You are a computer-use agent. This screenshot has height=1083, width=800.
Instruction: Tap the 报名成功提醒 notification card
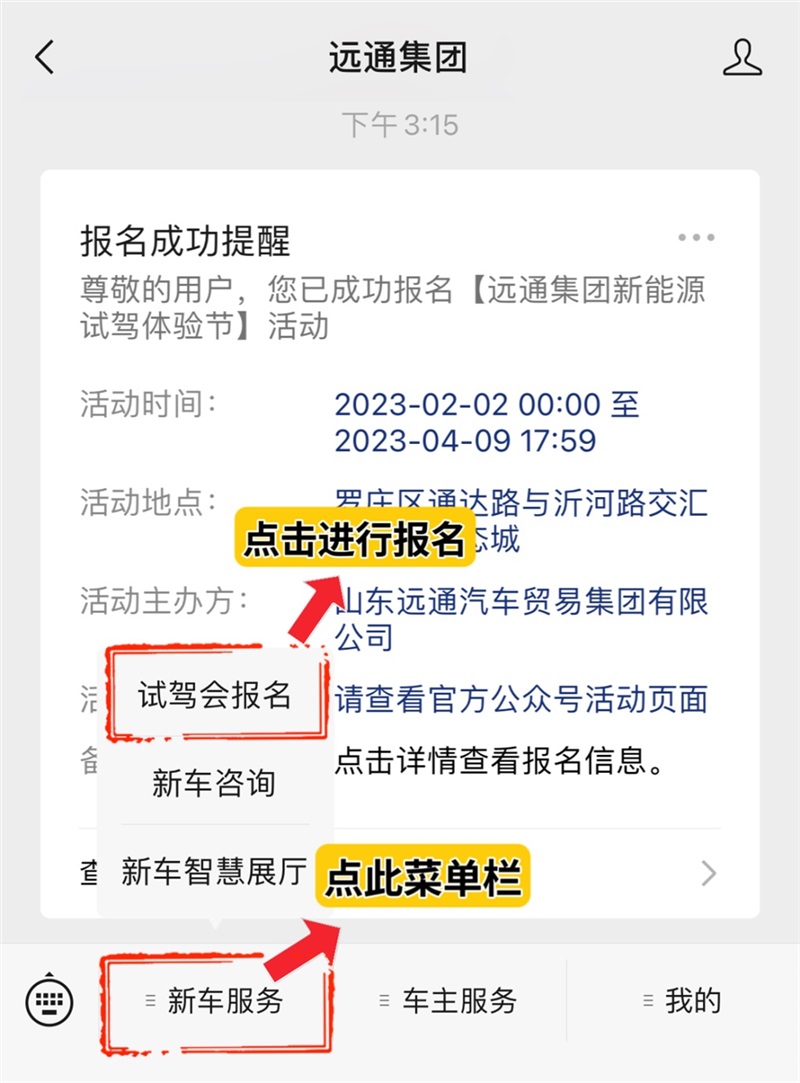click(190, 240)
